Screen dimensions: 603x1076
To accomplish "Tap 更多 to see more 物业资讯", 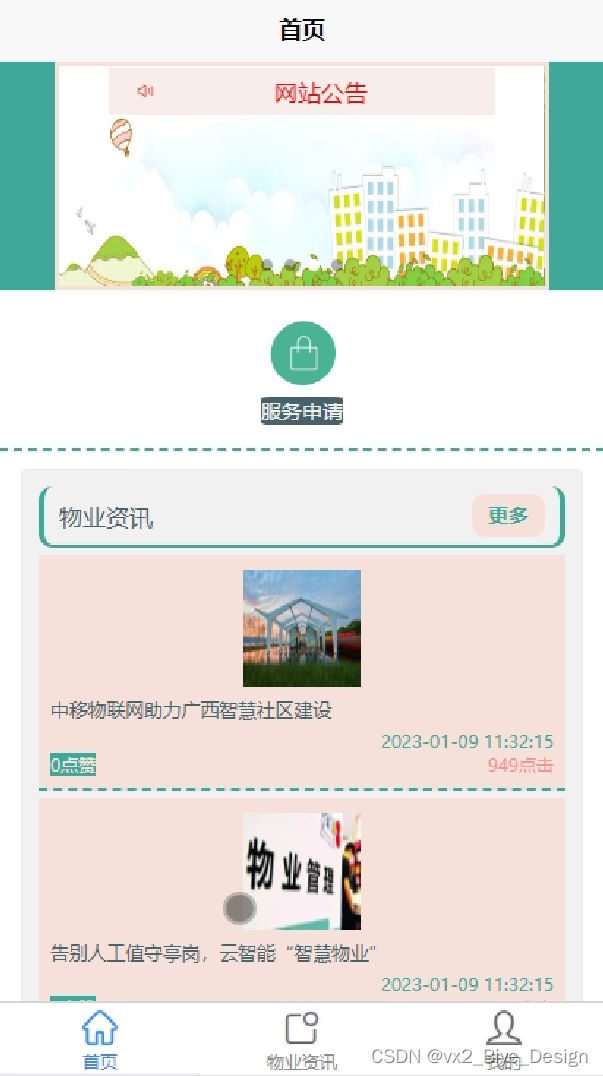I will pos(508,515).
